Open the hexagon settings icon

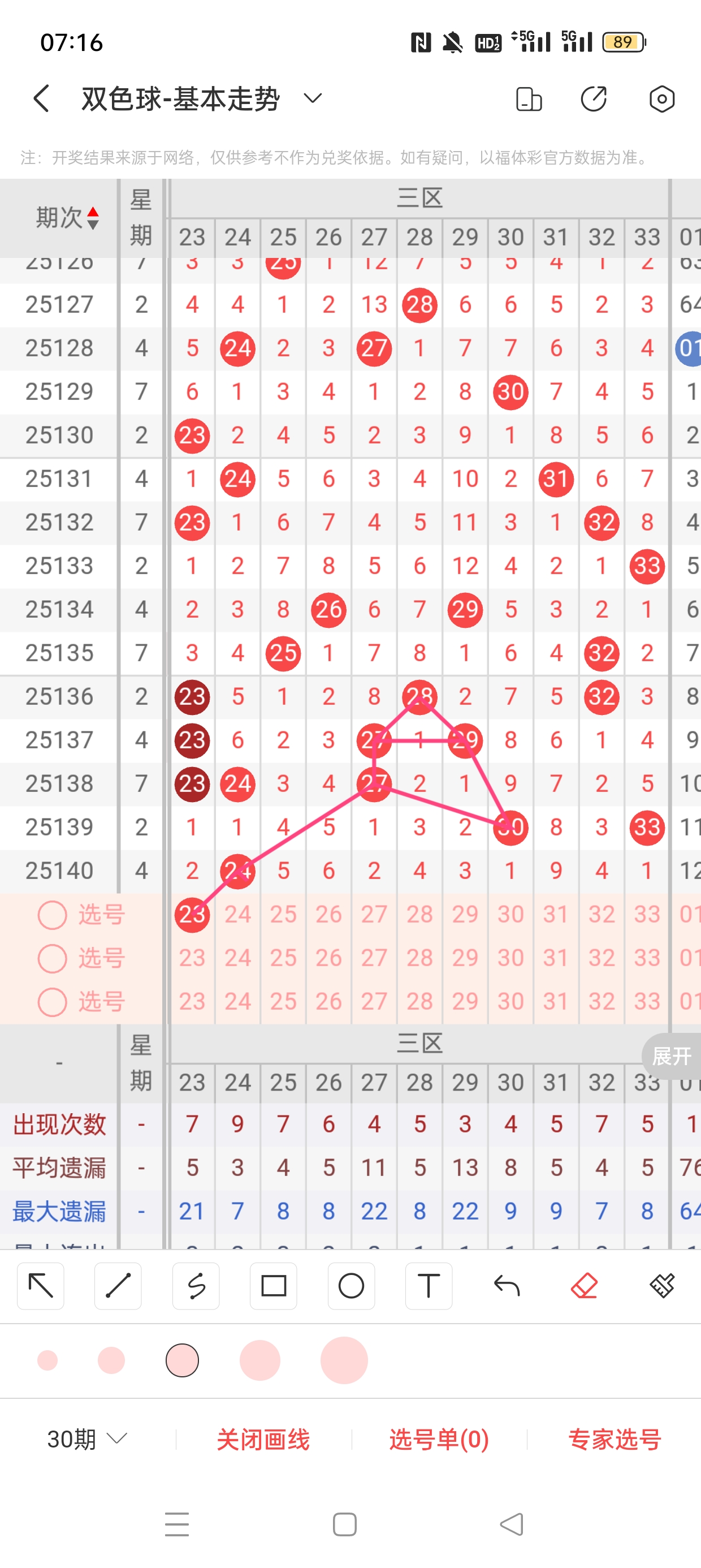pyautogui.click(x=661, y=98)
